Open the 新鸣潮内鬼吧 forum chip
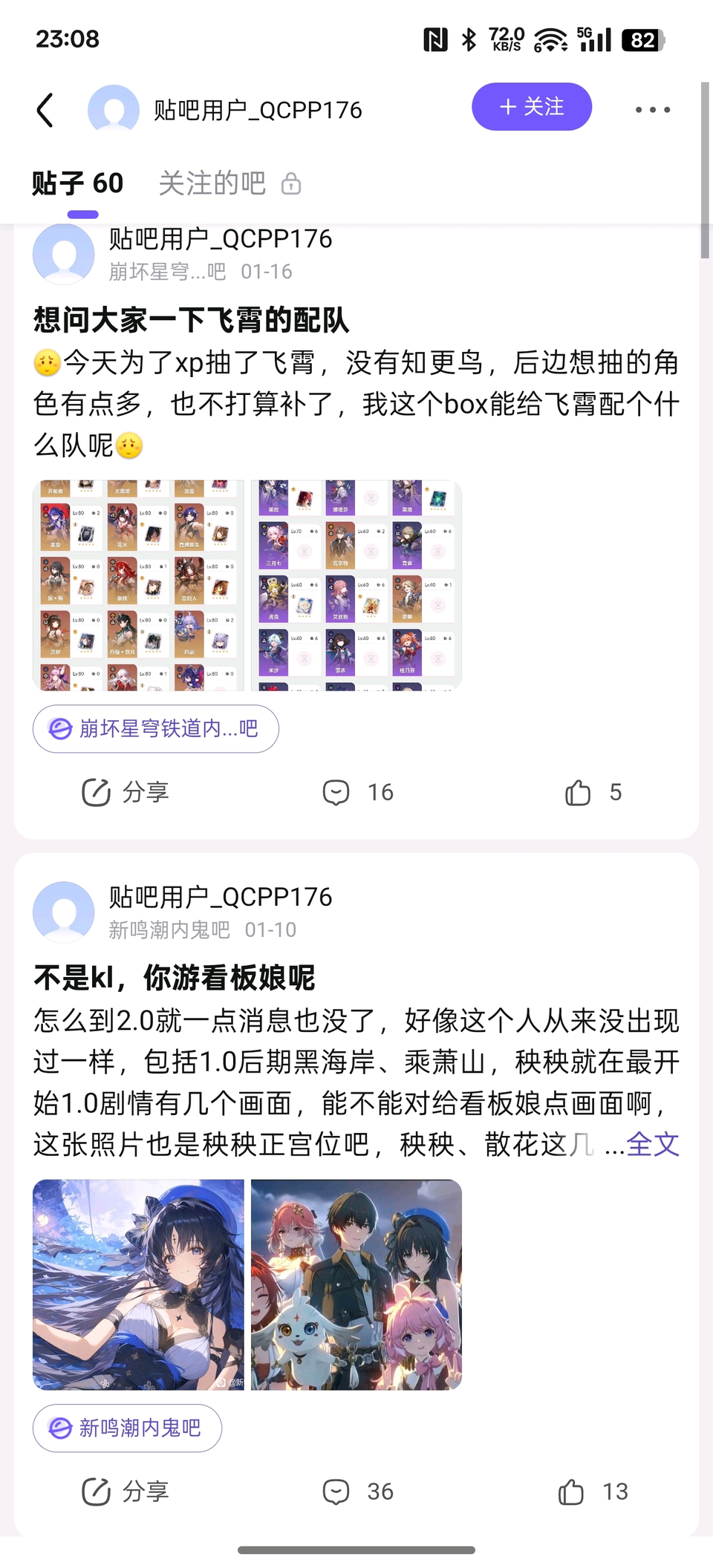The width and height of the screenshot is (713, 1568). pos(127,1428)
